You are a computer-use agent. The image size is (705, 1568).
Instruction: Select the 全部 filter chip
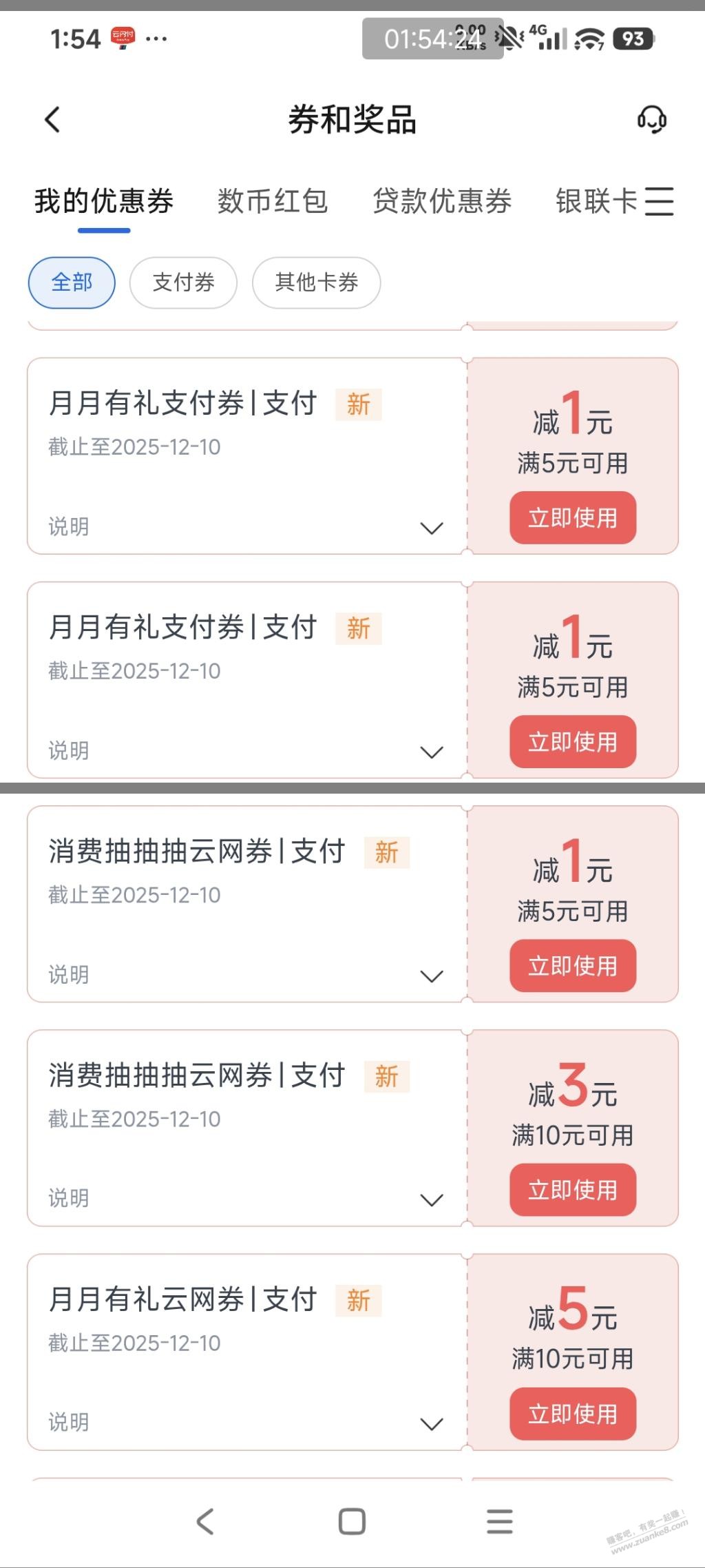[x=72, y=282]
